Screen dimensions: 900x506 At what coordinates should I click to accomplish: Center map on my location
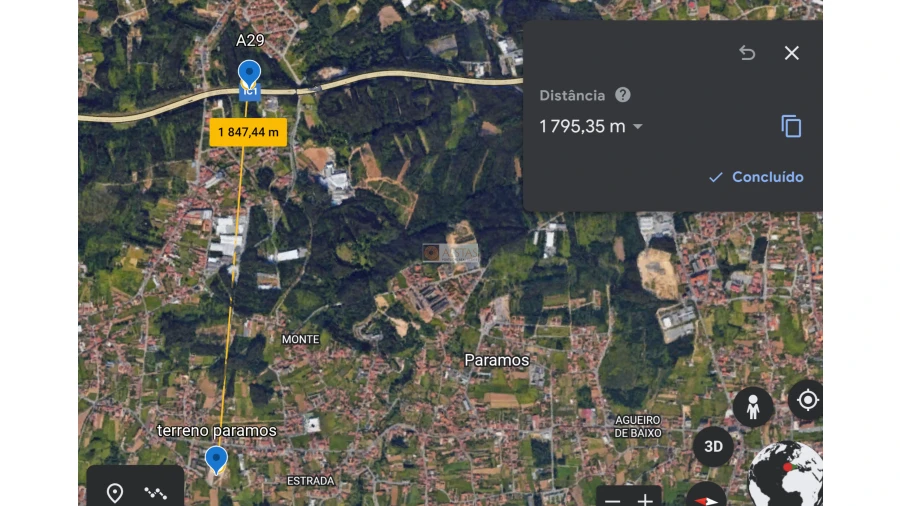click(806, 401)
